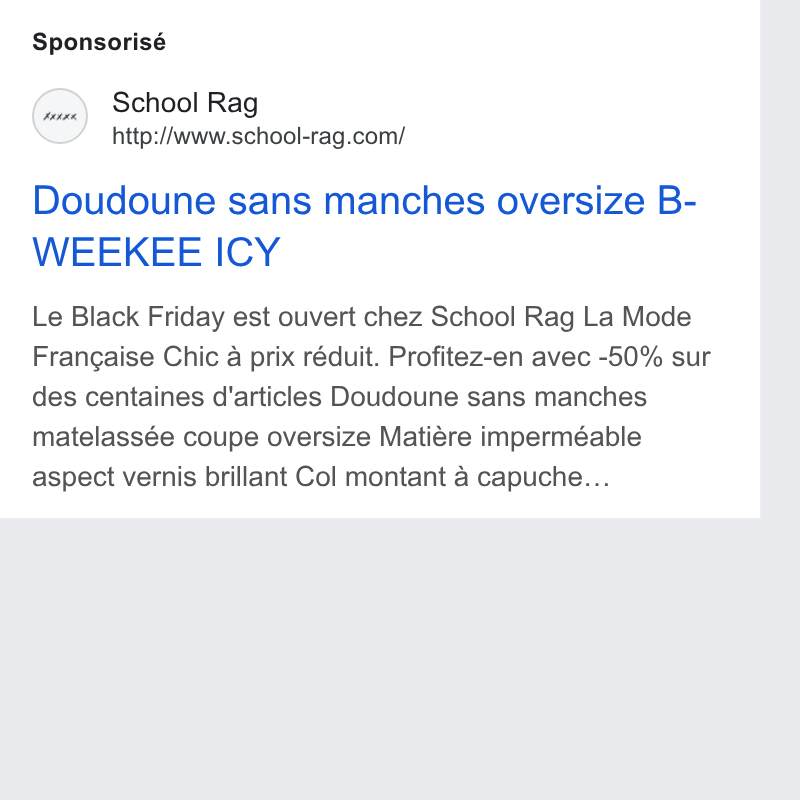Visit the school-rag.com URL link
The image size is (800, 800).
[258, 137]
